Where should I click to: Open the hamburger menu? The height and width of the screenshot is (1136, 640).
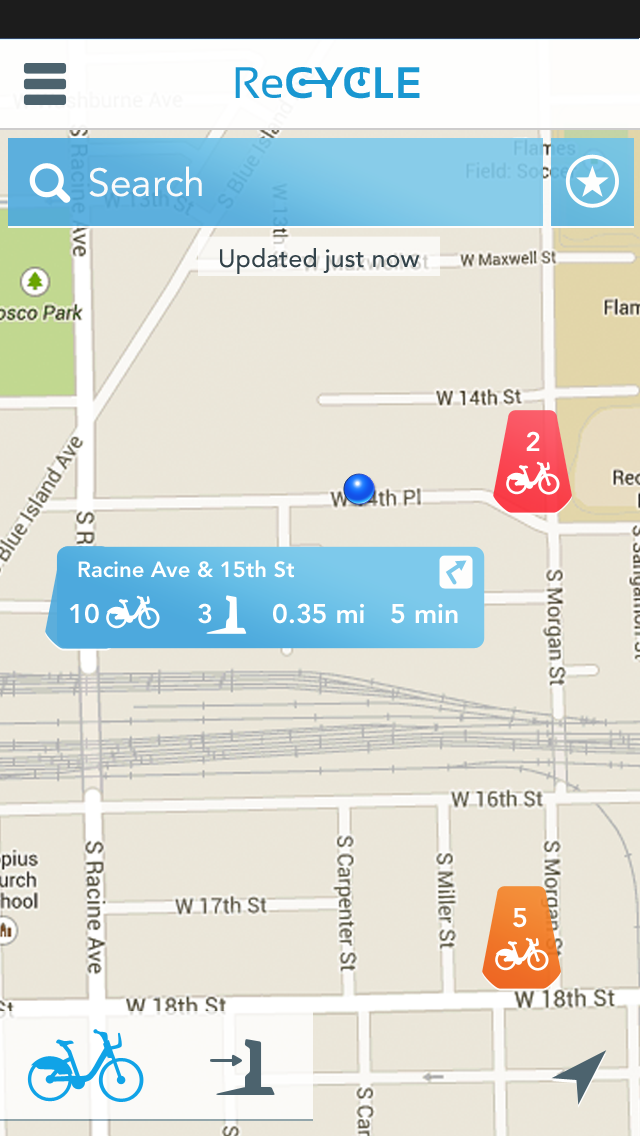click(45, 83)
